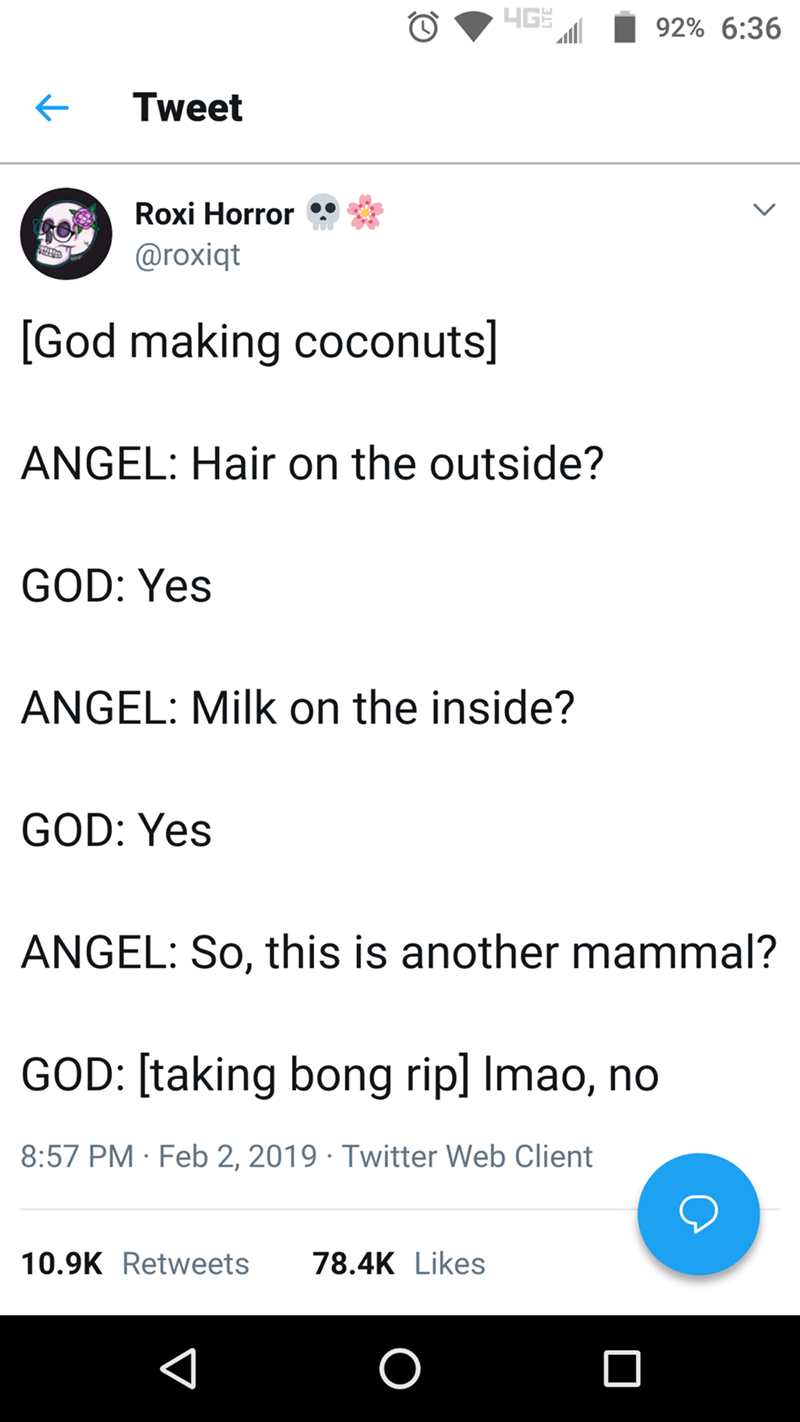Open Roxi Horror's profile picture
800x1422 pixels.
[x=66, y=233]
